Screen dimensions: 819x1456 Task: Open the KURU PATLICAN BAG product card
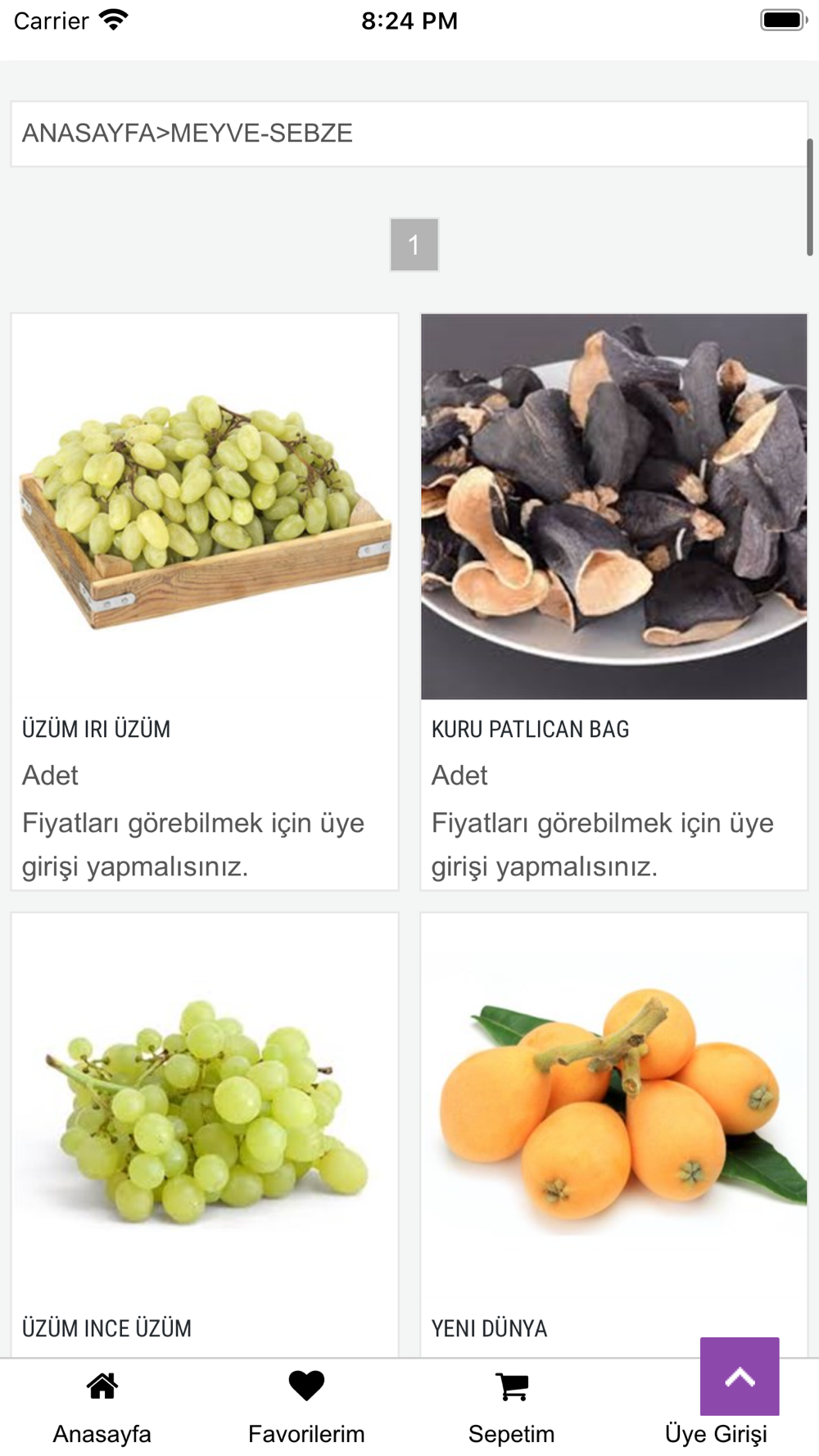pyautogui.click(x=614, y=601)
